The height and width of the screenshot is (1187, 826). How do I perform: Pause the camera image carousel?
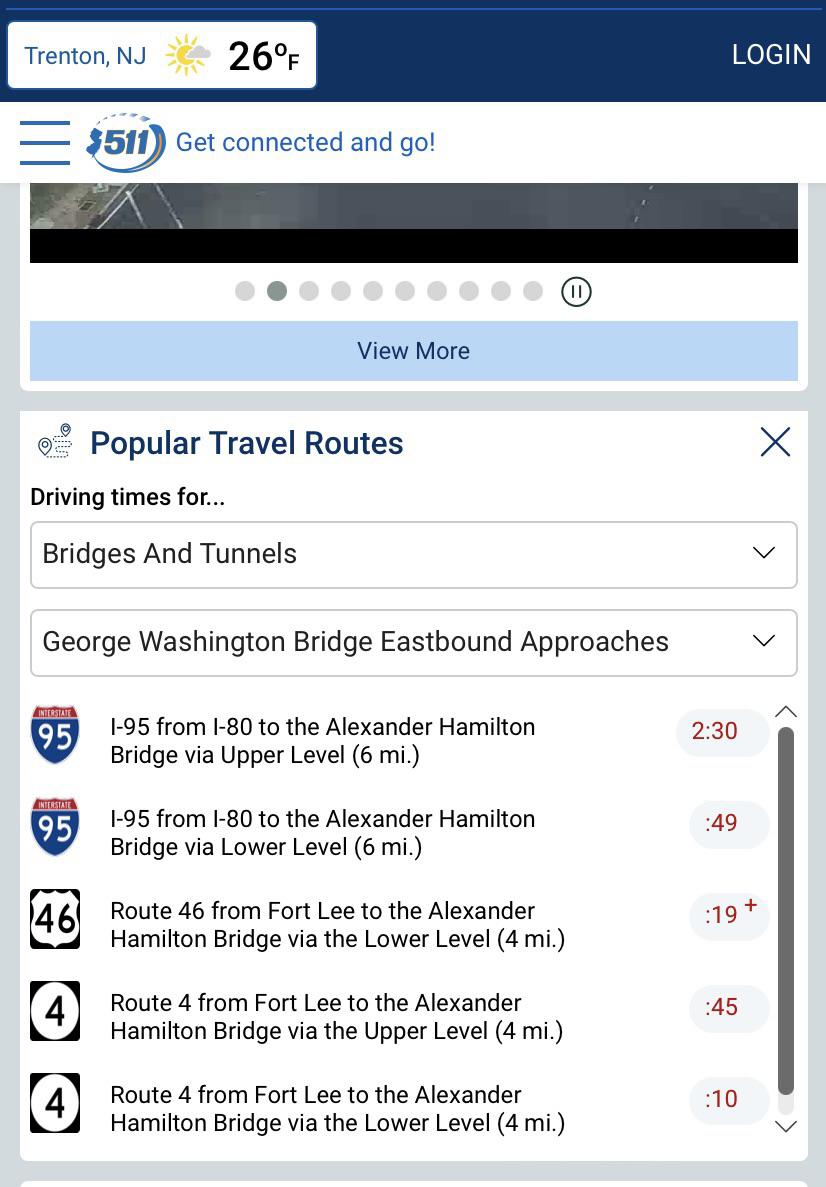pyautogui.click(x=576, y=291)
